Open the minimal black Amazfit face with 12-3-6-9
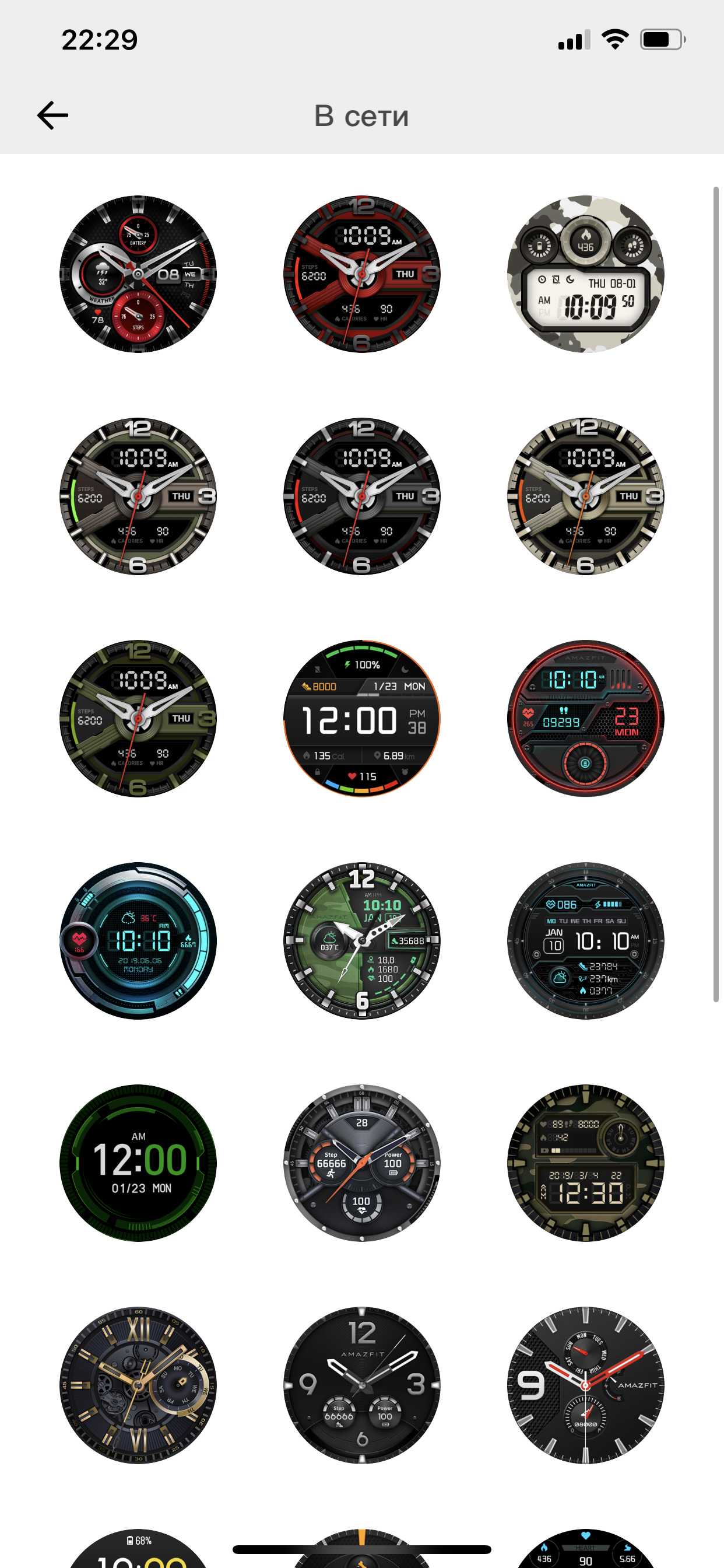 361,1385
